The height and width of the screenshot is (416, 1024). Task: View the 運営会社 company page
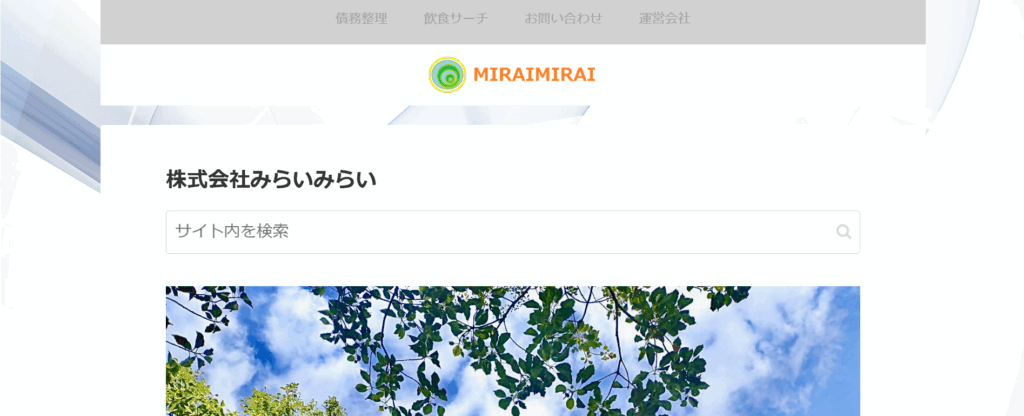[664, 19]
